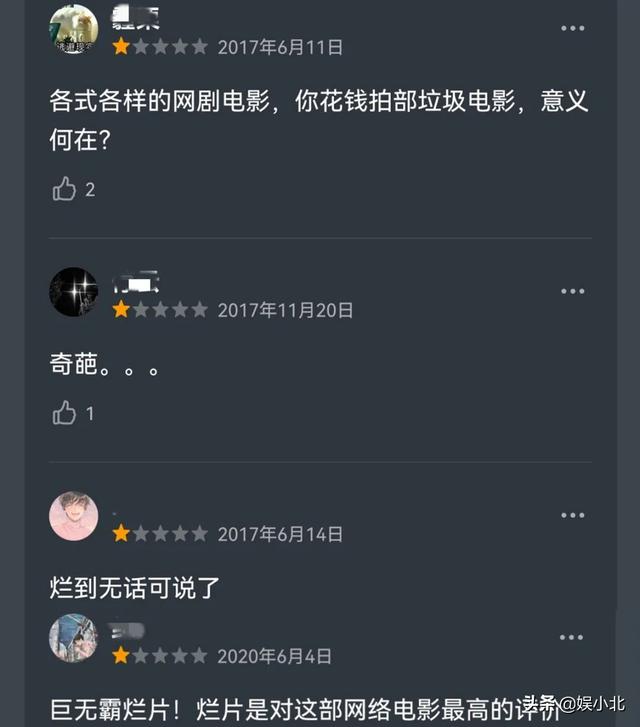Open more options for the 2020年6月4日 review

pos(572,638)
